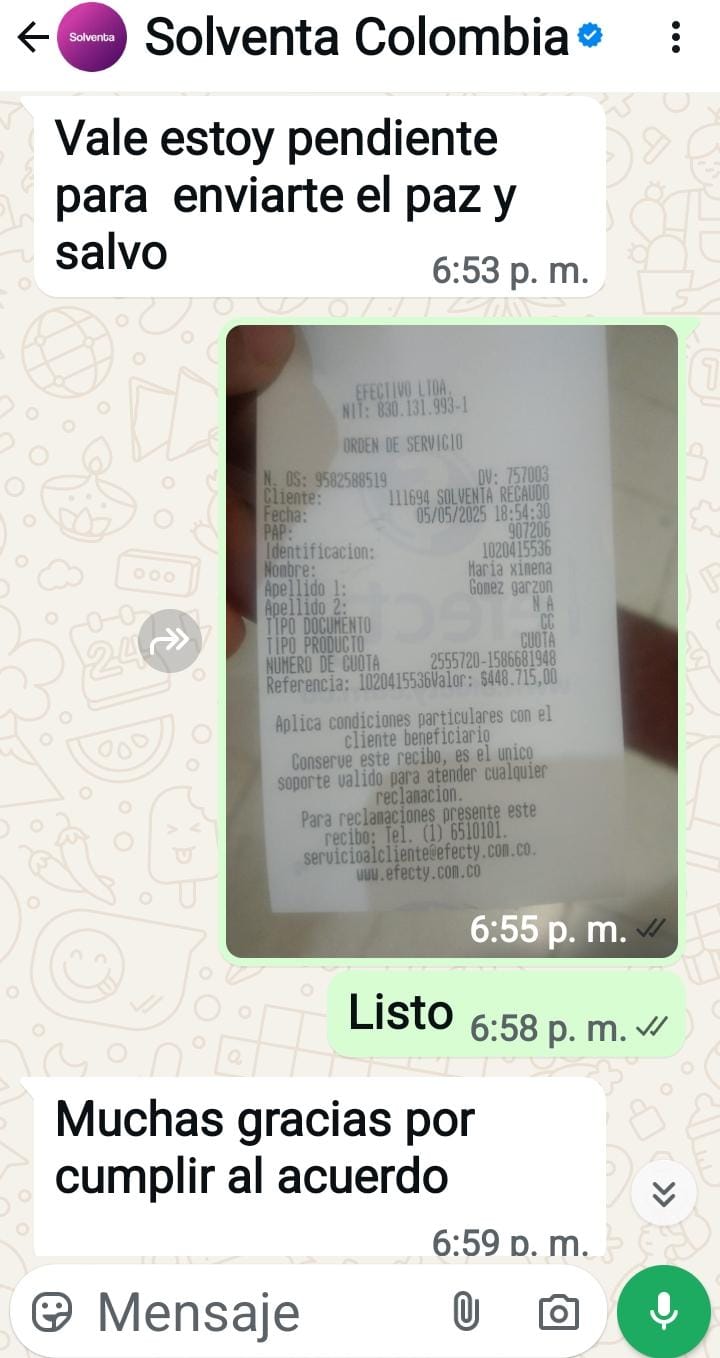Viewport: 720px width, 1358px height.
Task: Attach a file with the paperclip
Action: tap(466, 1312)
